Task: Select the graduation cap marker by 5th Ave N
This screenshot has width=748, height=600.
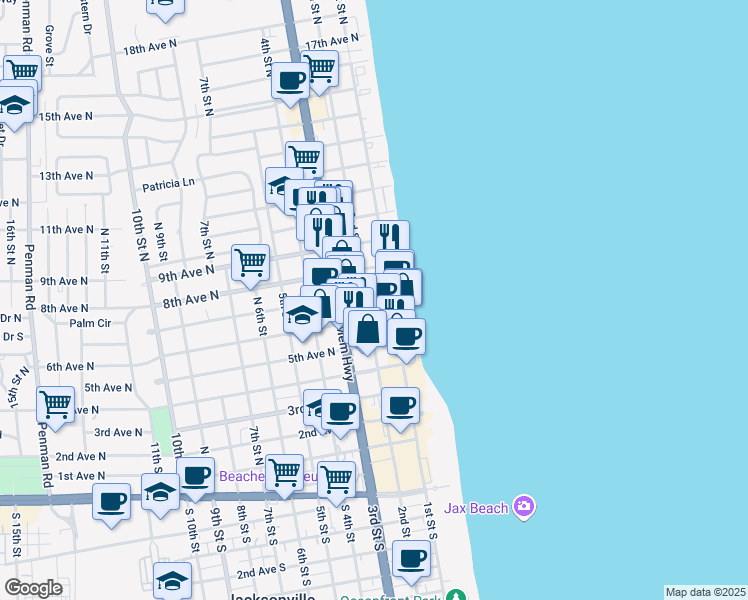Action: coord(301,317)
